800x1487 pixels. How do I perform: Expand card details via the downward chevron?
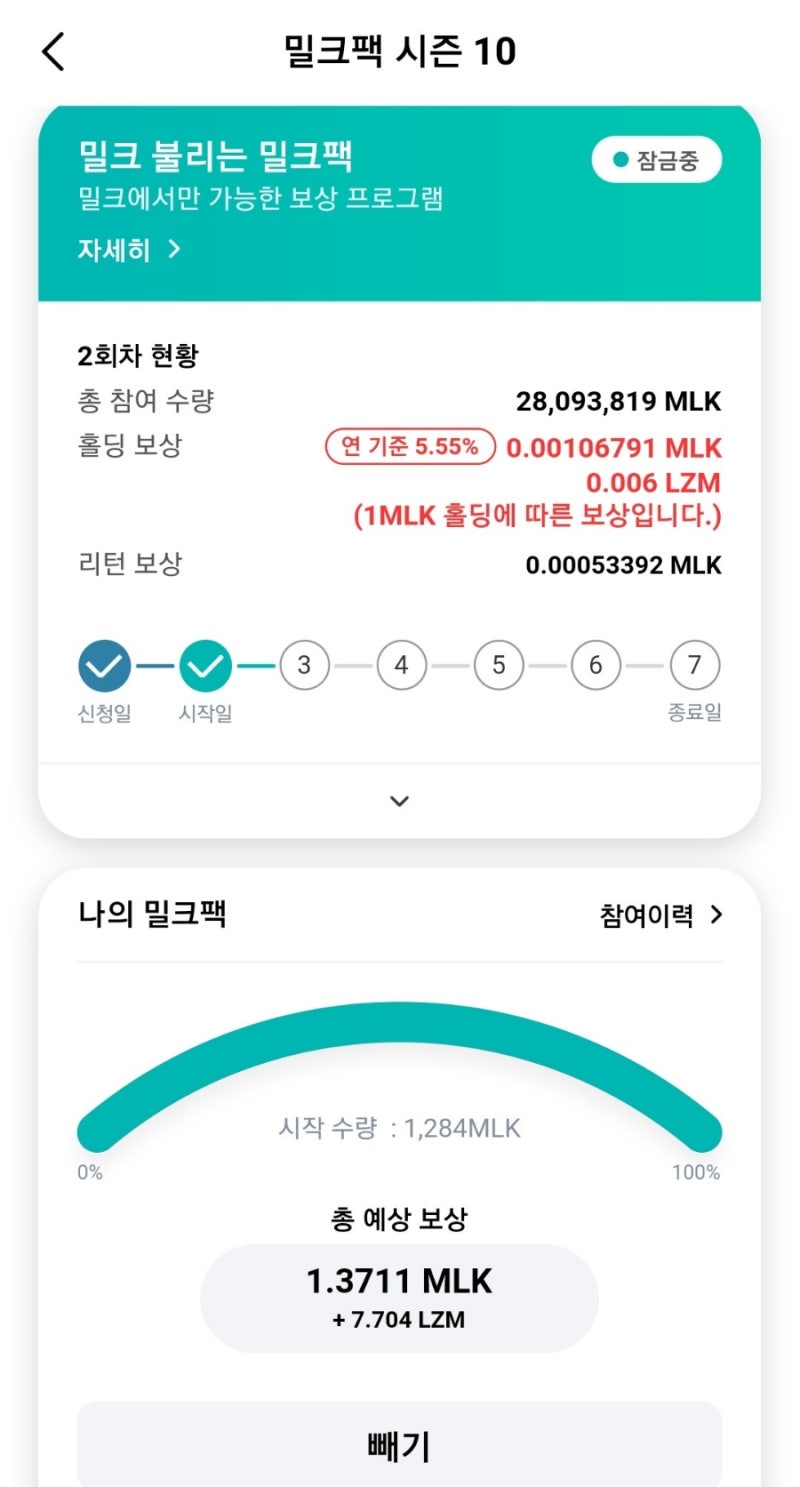pos(399,800)
